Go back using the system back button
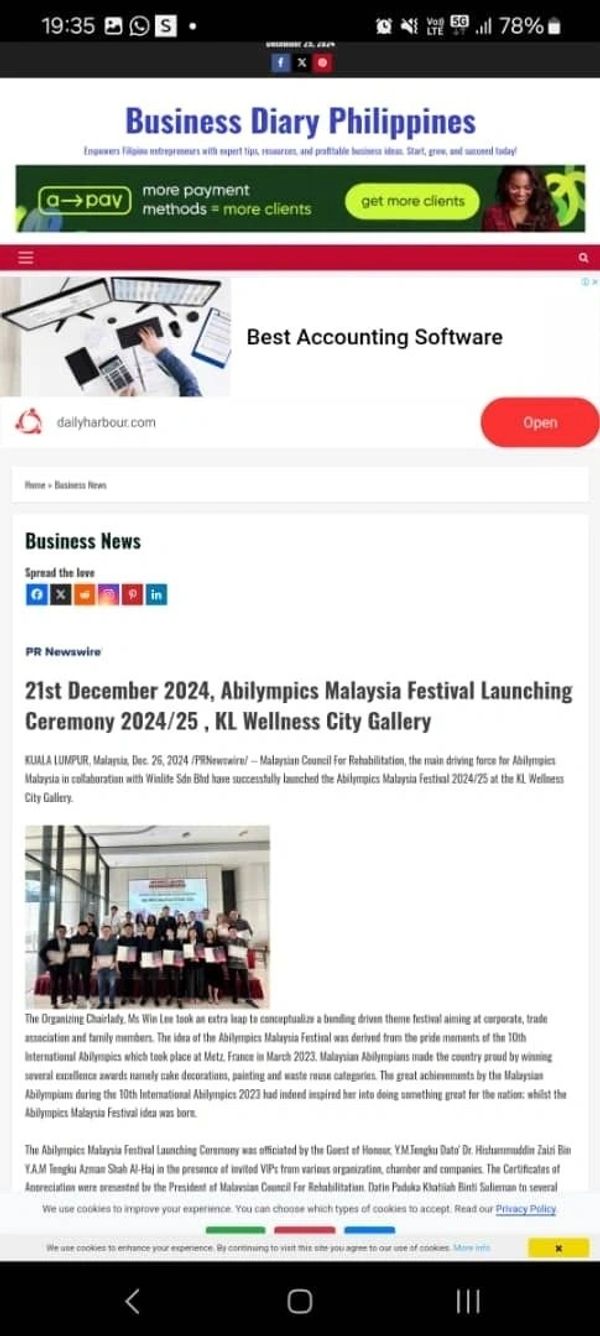This screenshot has height=1336, width=600. coord(132,1301)
